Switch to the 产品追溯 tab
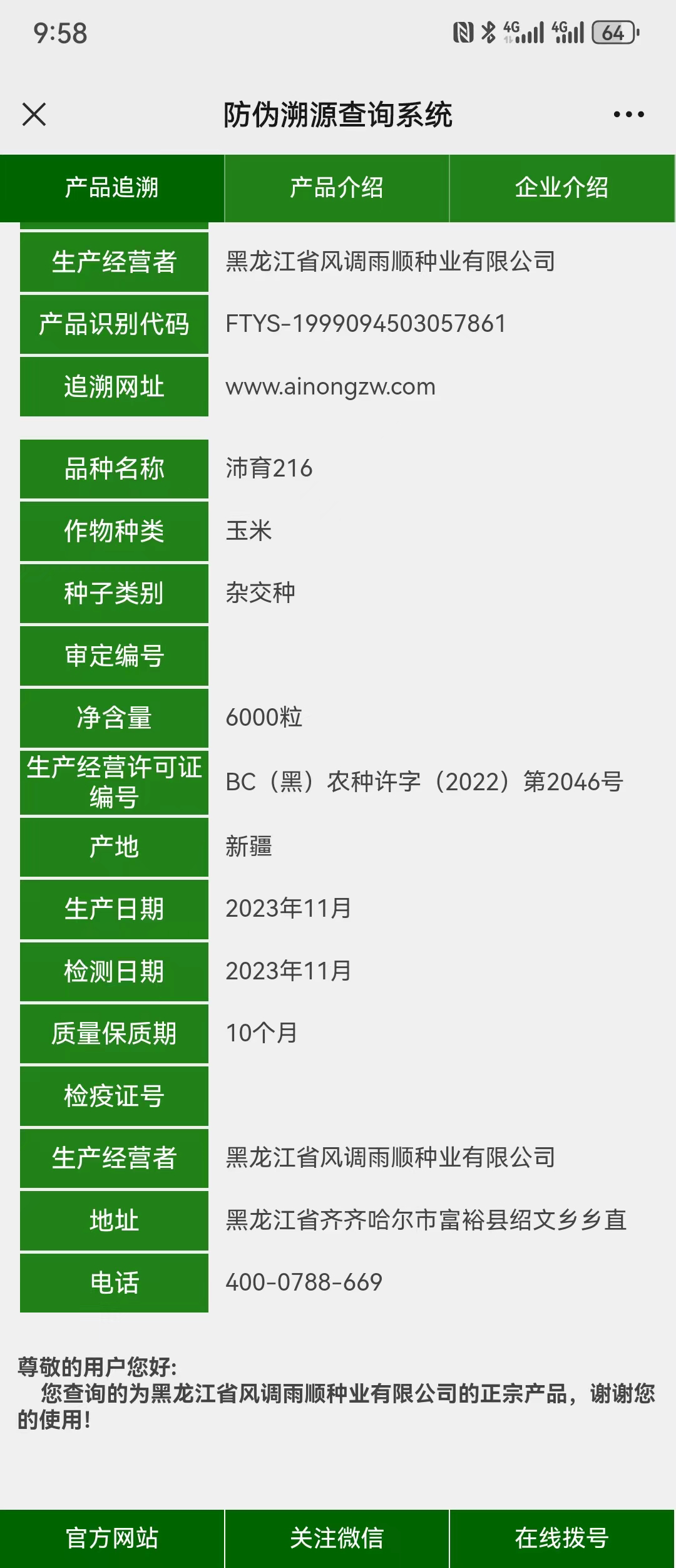 point(112,188)
